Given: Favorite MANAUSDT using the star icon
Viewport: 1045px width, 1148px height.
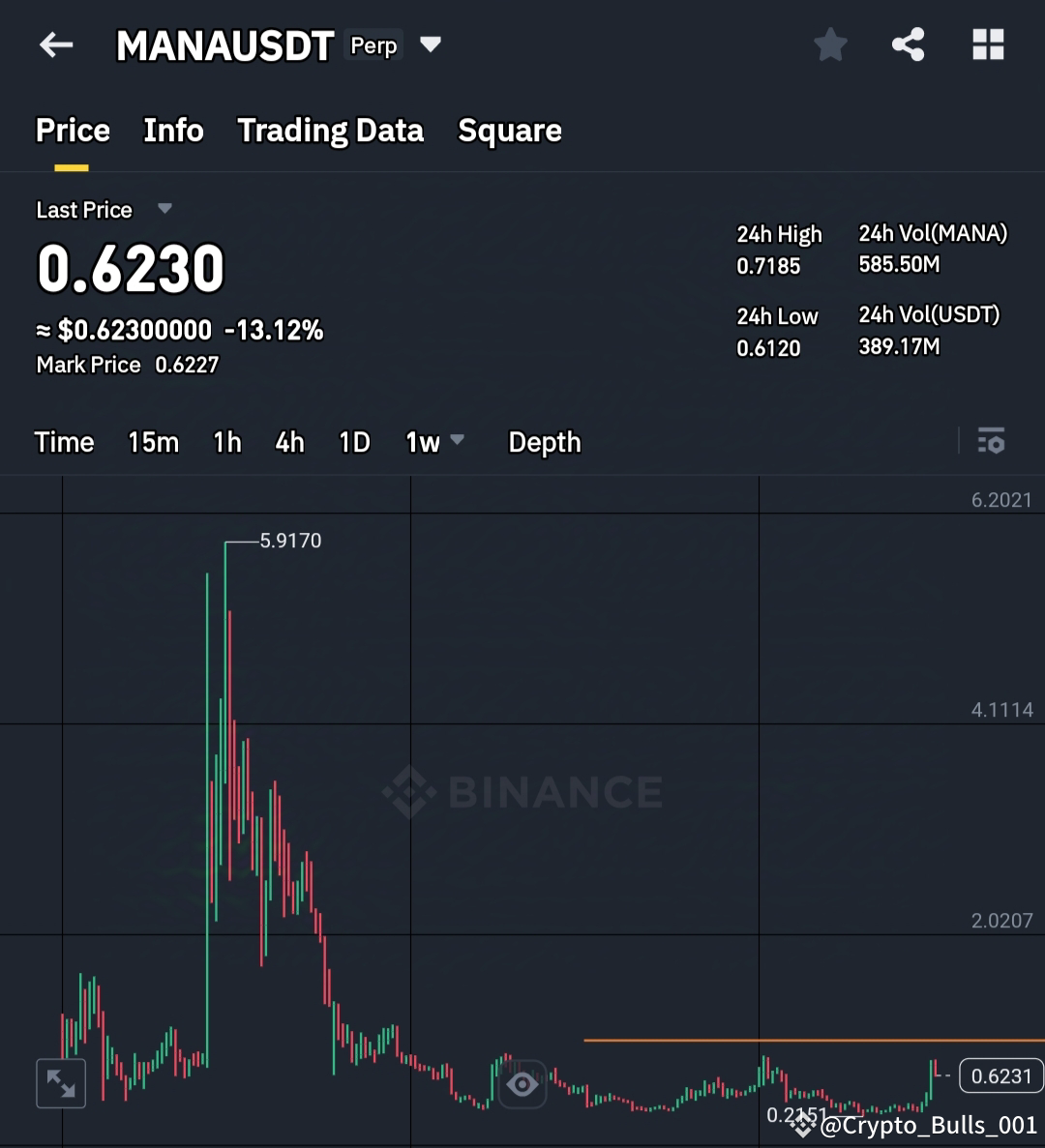Looking at the screenshot, I should coord(830,44).
